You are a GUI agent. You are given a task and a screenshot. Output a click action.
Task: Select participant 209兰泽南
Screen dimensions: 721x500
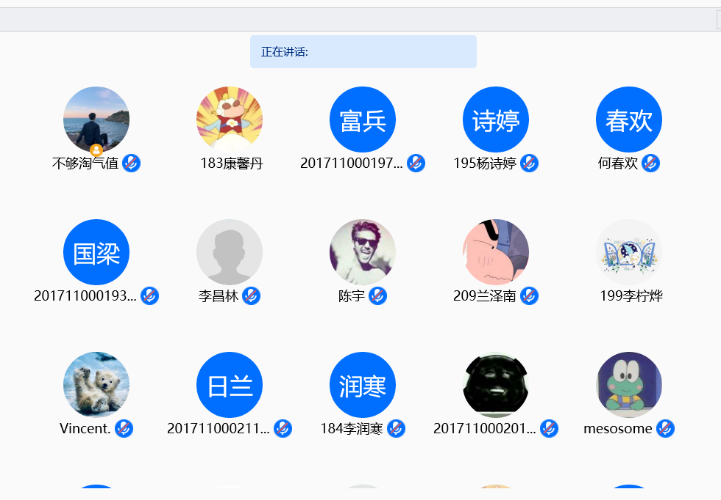496,252
